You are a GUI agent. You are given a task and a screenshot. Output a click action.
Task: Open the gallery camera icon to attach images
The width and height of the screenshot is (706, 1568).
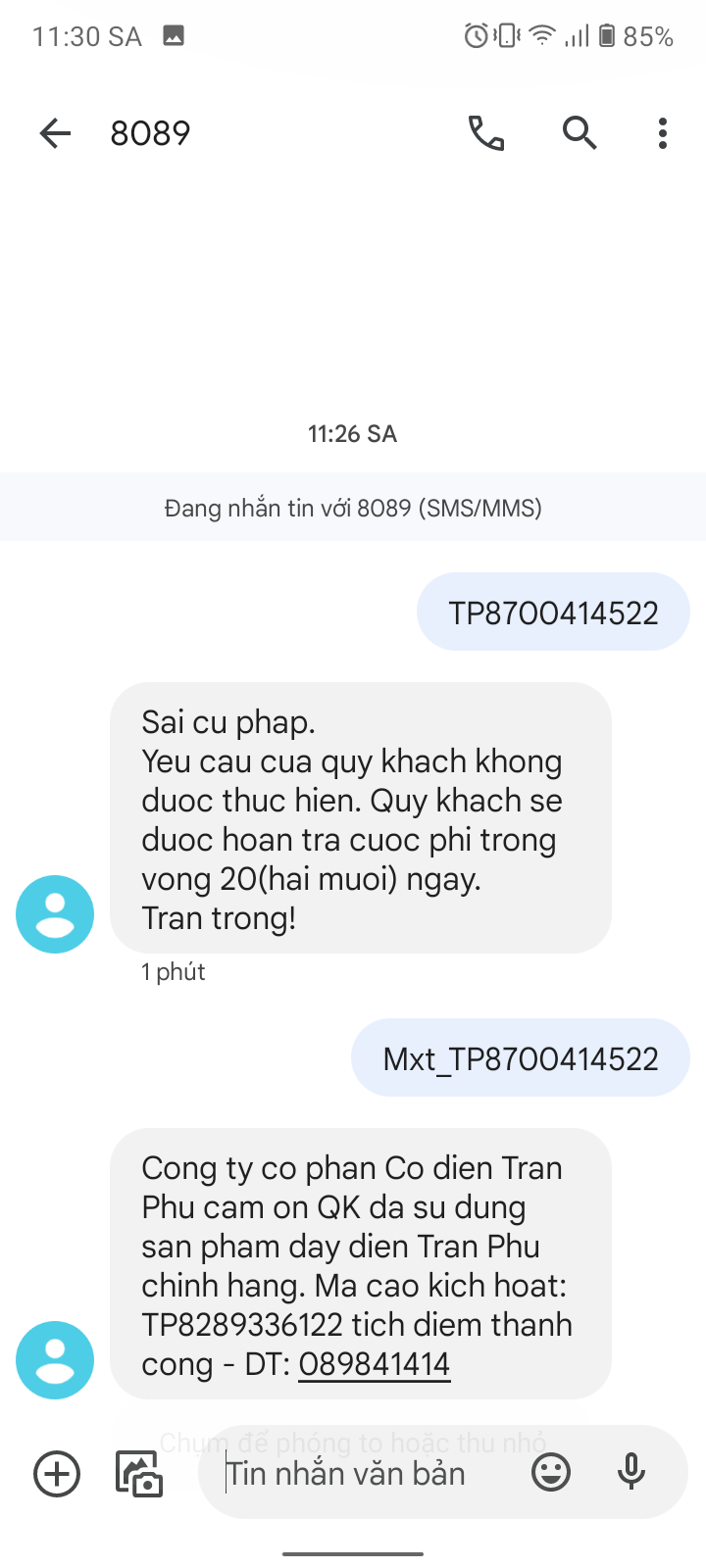point(138,1472)
